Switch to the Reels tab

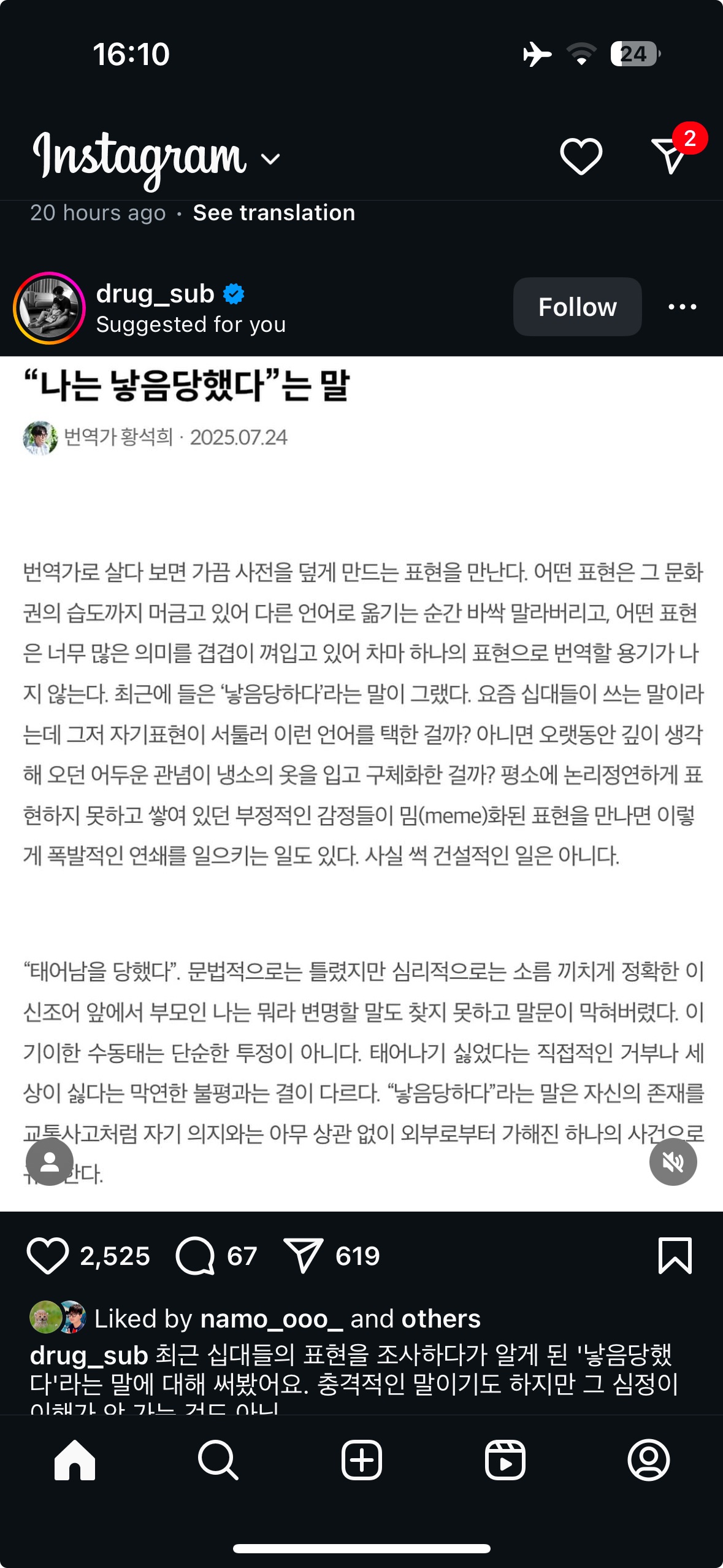click(505, 1460)
